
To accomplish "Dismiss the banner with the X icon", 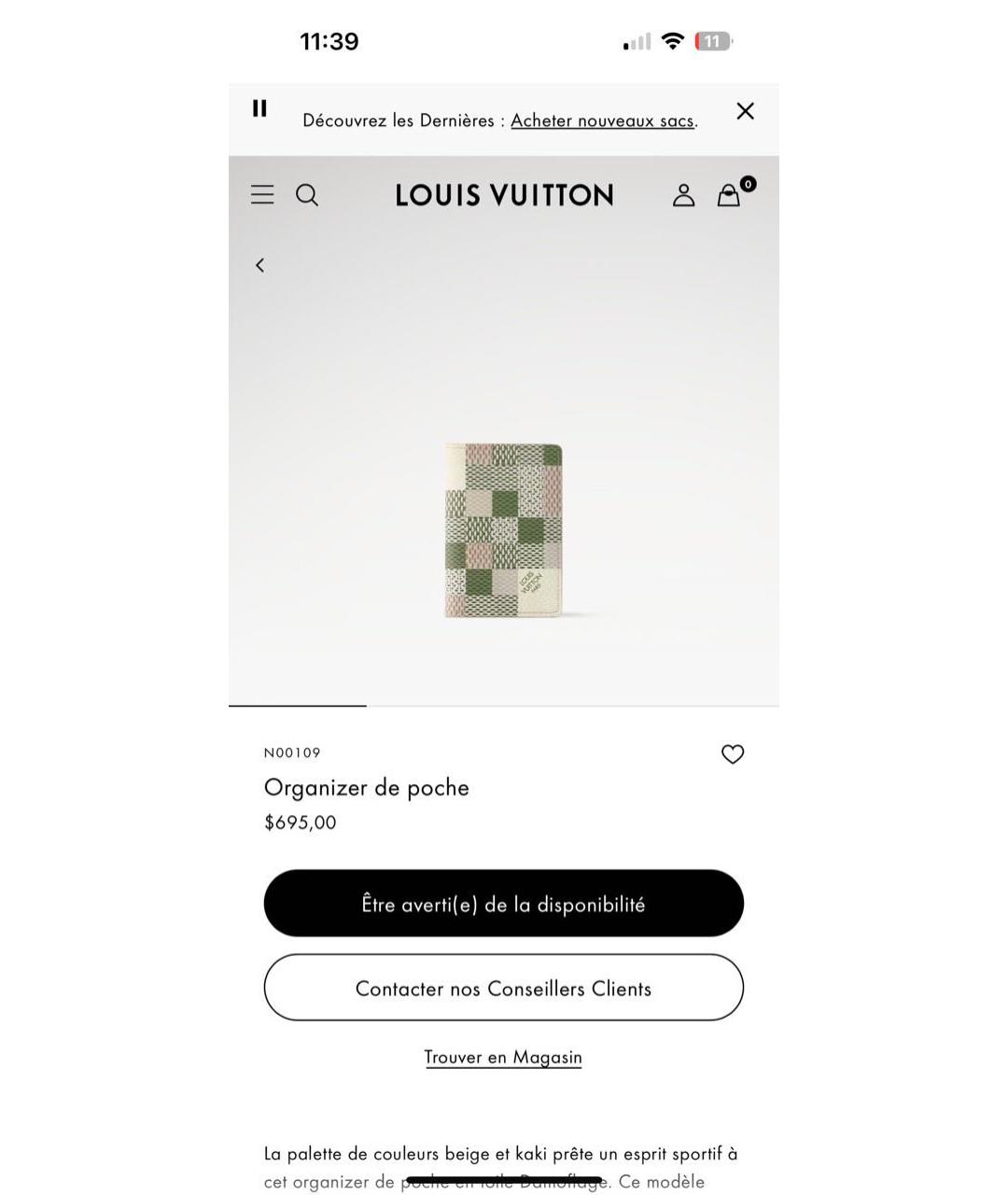I will pyautogui.click(x=745, y=110).
